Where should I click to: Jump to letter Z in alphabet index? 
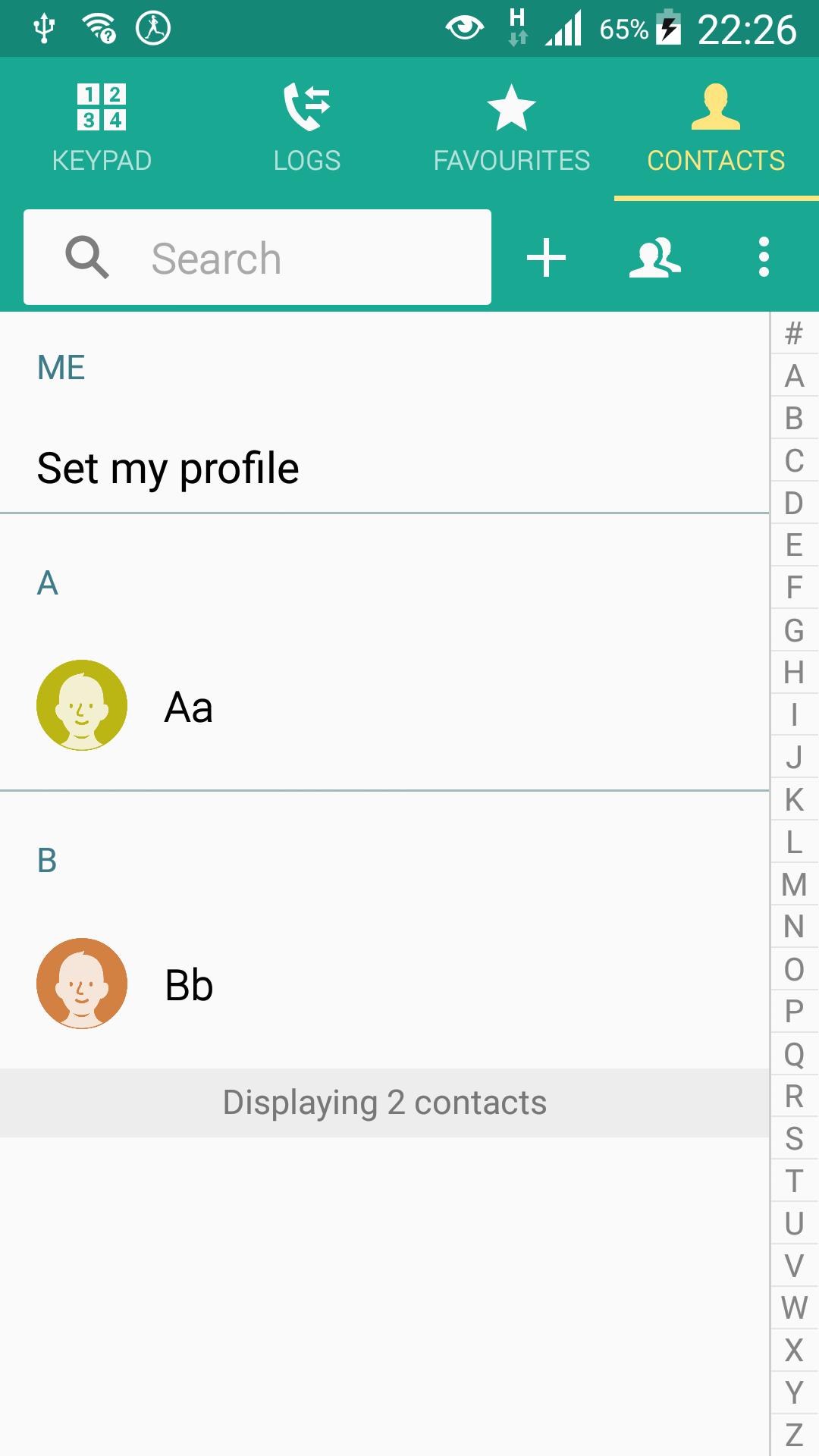coord(793,1433)
